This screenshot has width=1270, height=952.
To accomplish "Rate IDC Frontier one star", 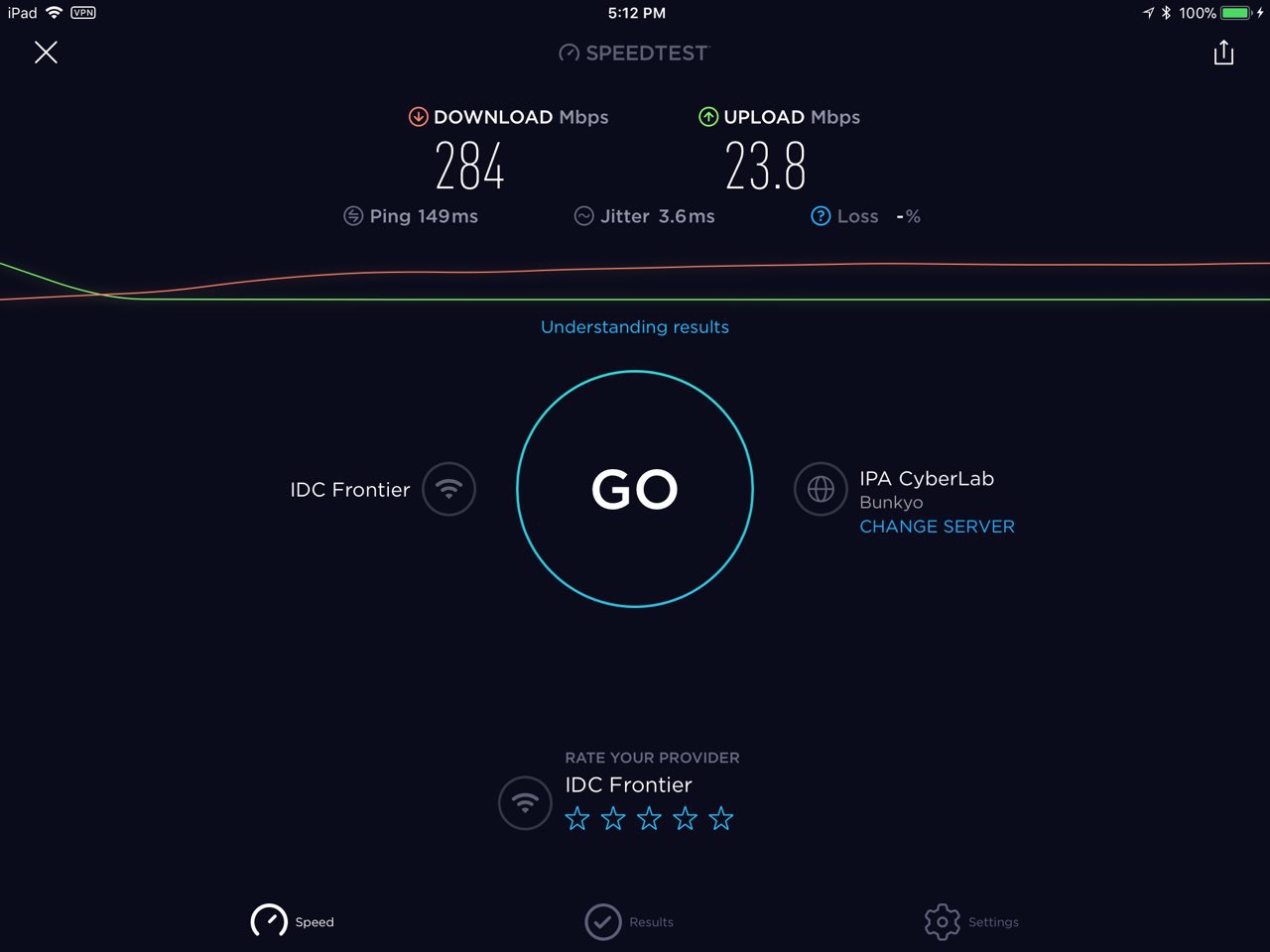I will pyautogui.click(x=577, y=819).
